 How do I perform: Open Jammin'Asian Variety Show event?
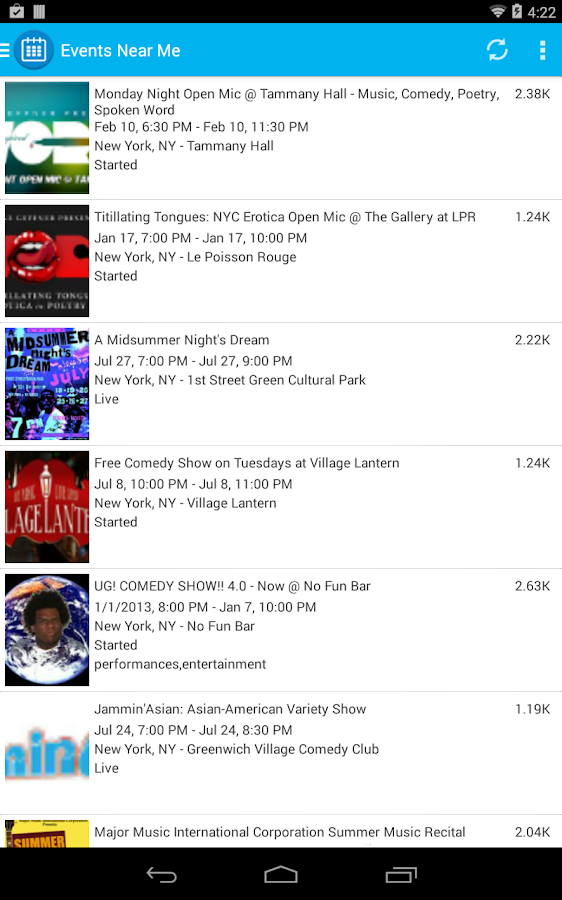(x=281, y=753)
